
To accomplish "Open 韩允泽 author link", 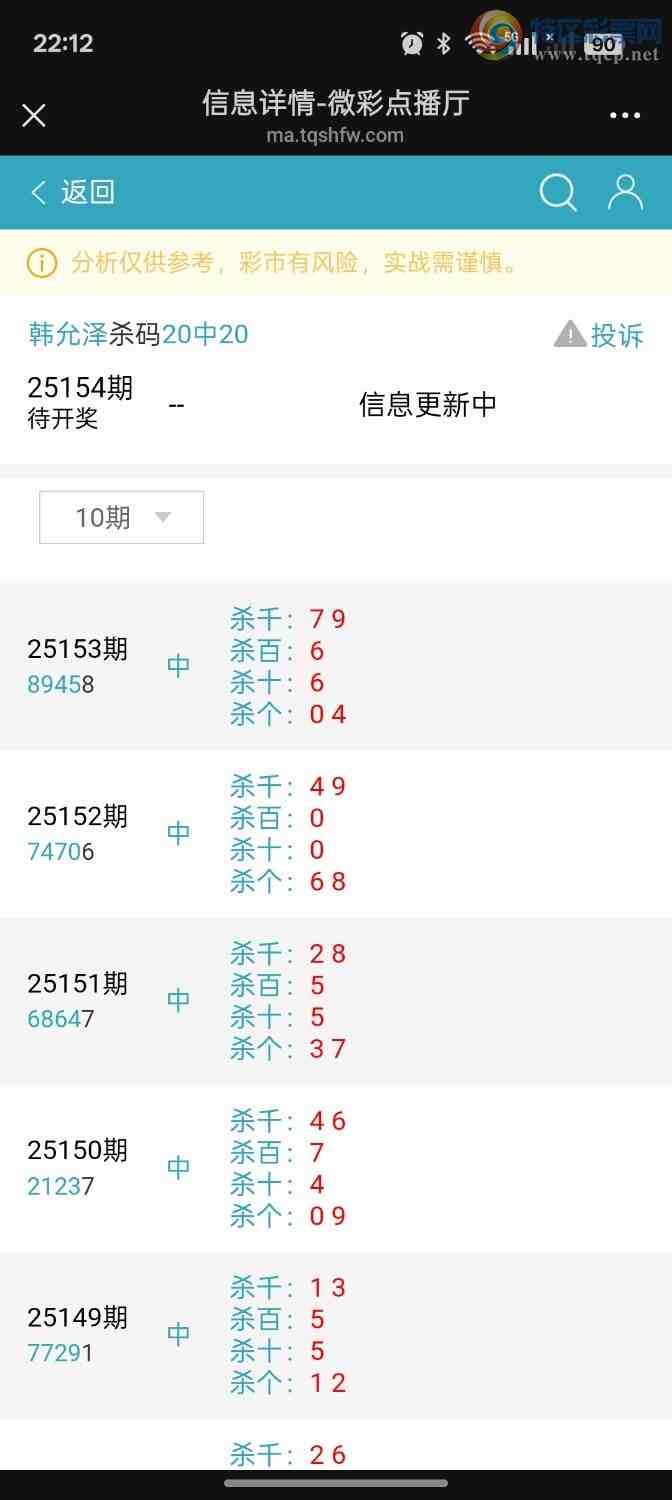I will point(67,334).
